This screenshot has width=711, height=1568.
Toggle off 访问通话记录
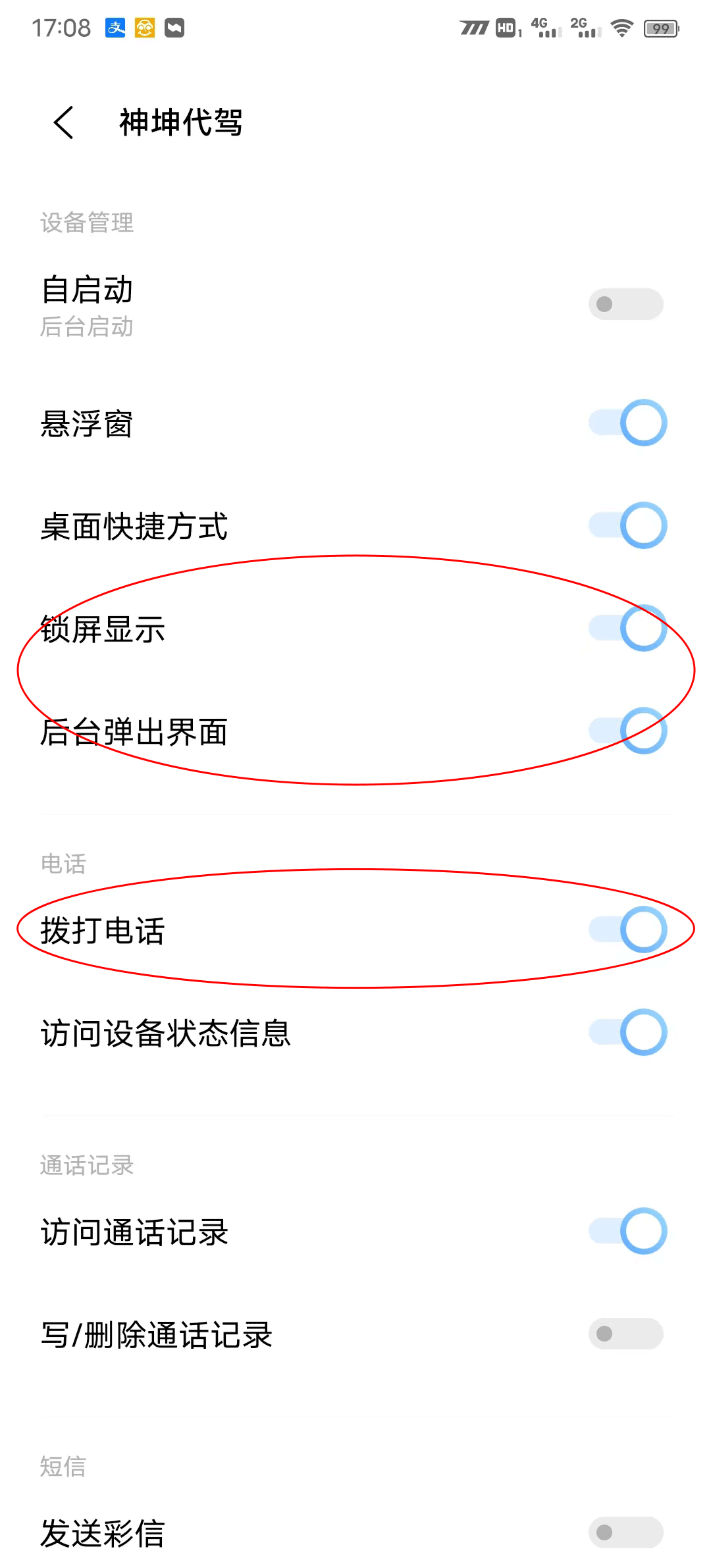coord(627,1231)
